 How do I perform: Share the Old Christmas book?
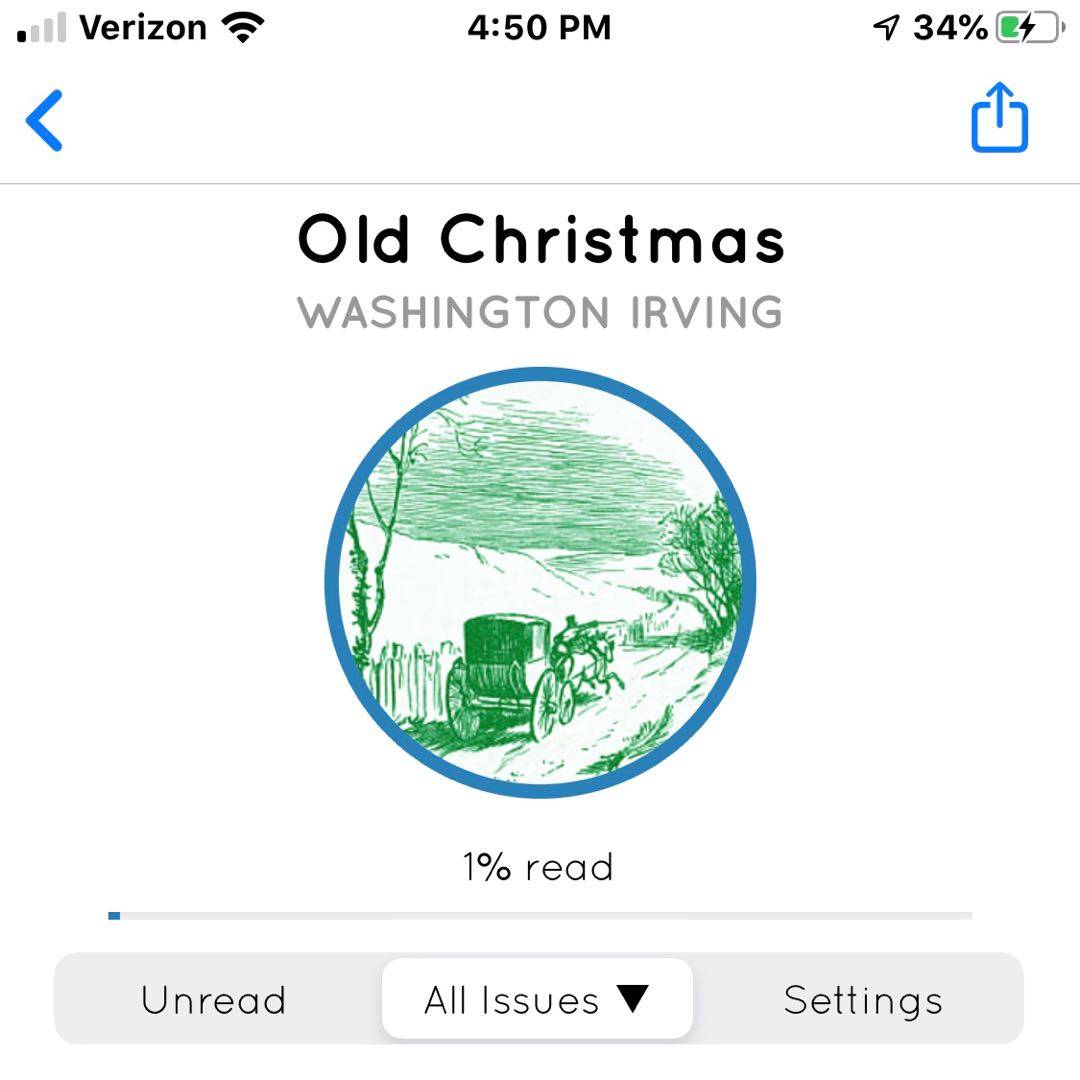[999, 118]
